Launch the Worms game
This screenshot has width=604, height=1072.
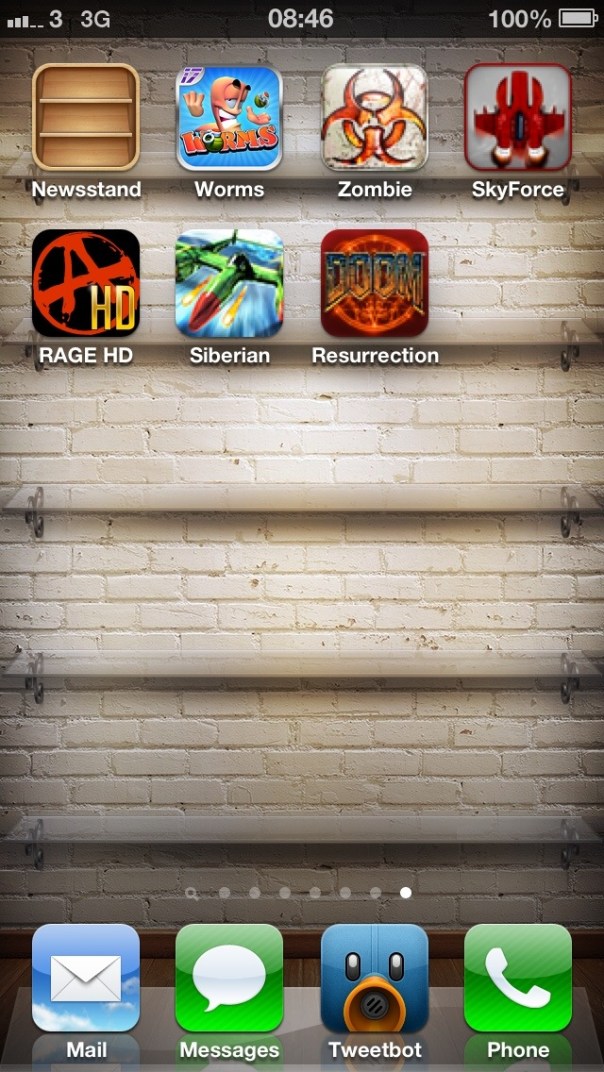[230, 118]
